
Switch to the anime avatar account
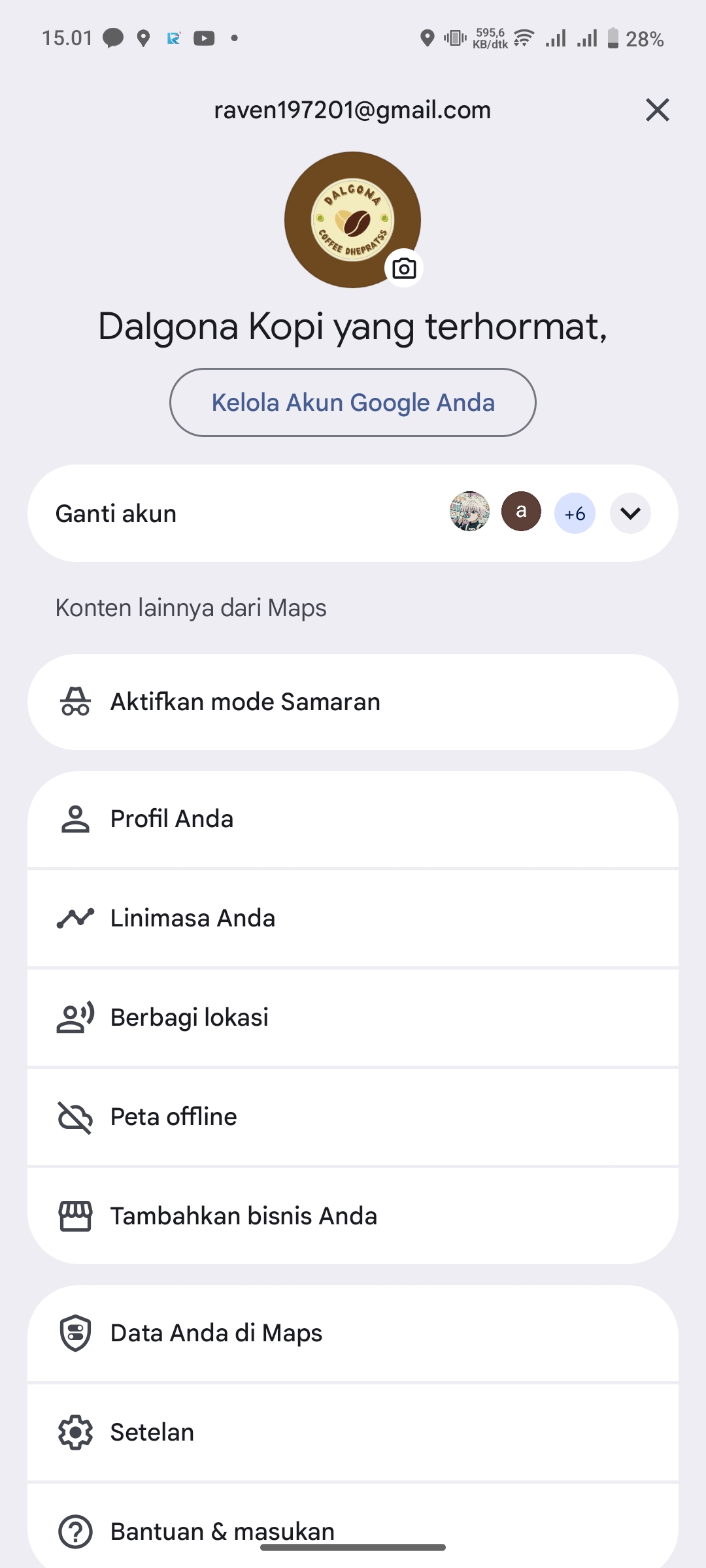tap(469, 511)
